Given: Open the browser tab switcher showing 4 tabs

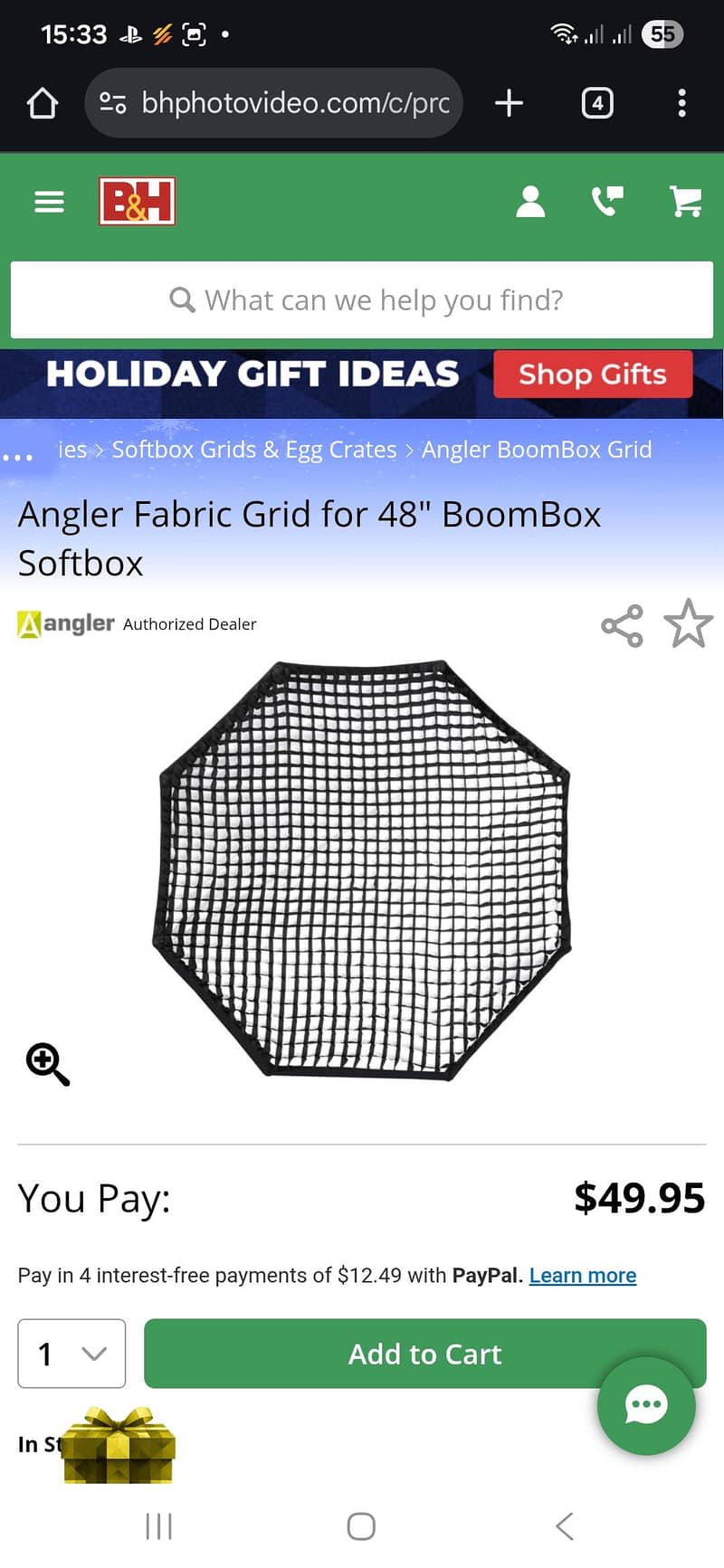Looking at the screenshot, I should point(597,102).
